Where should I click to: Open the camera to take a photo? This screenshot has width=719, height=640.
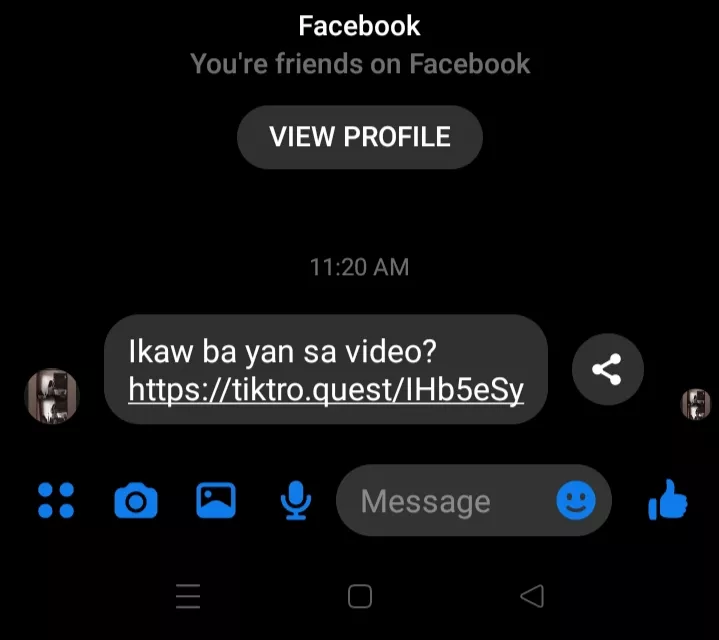pyautogui.click(x=136, y=500)
